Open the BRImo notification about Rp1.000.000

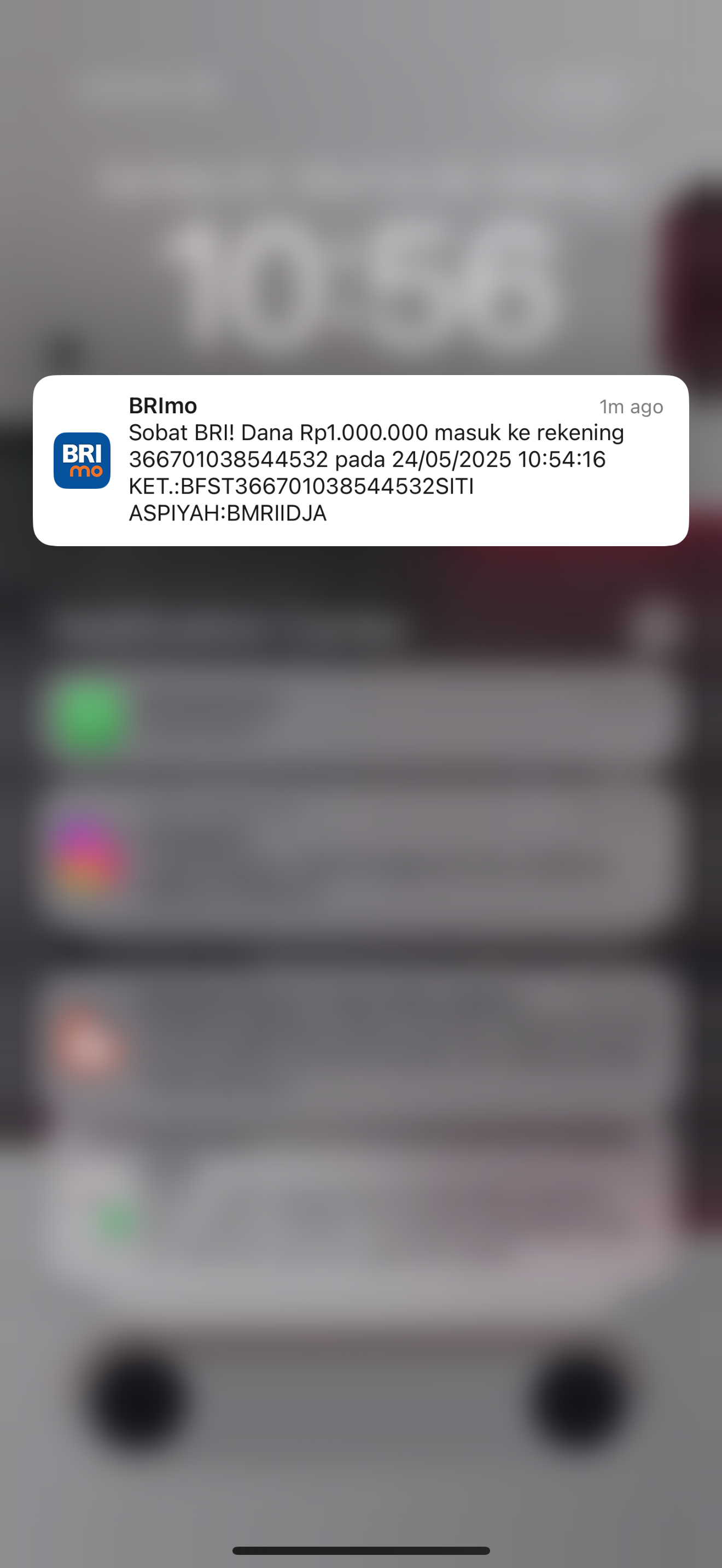(360, 461)
